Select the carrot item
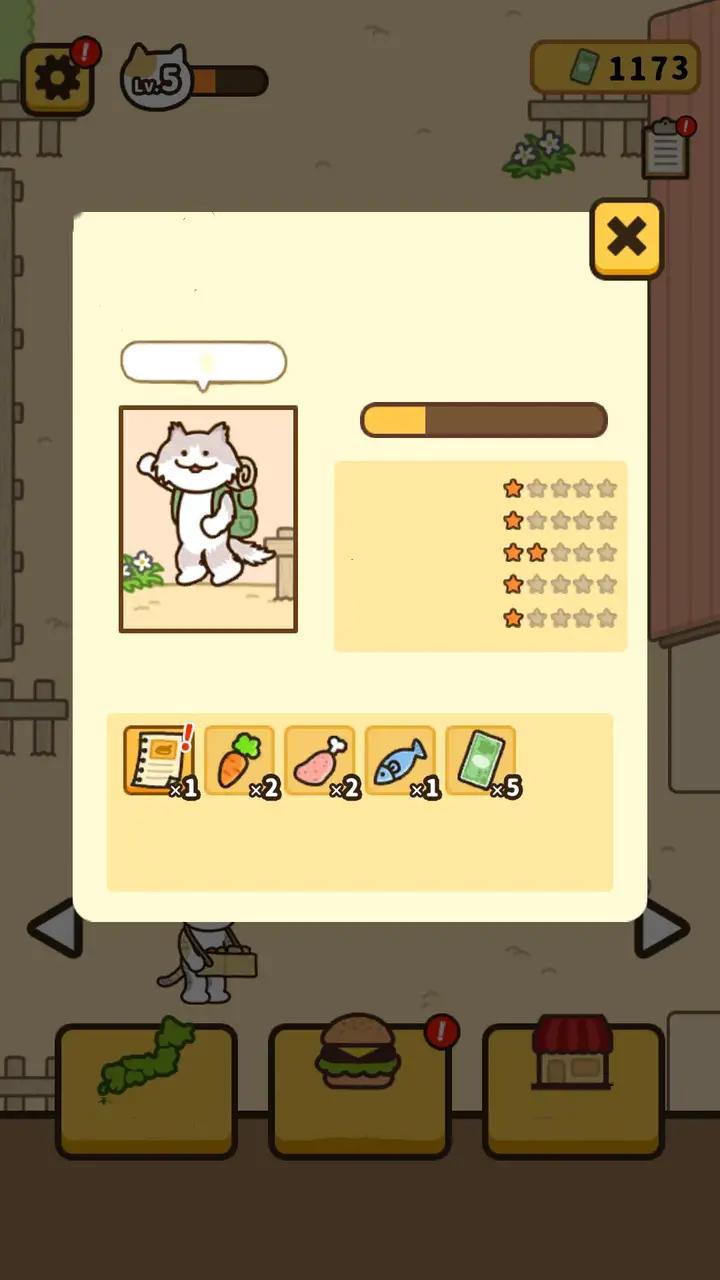720x1280 pixels. click(240, 761)
